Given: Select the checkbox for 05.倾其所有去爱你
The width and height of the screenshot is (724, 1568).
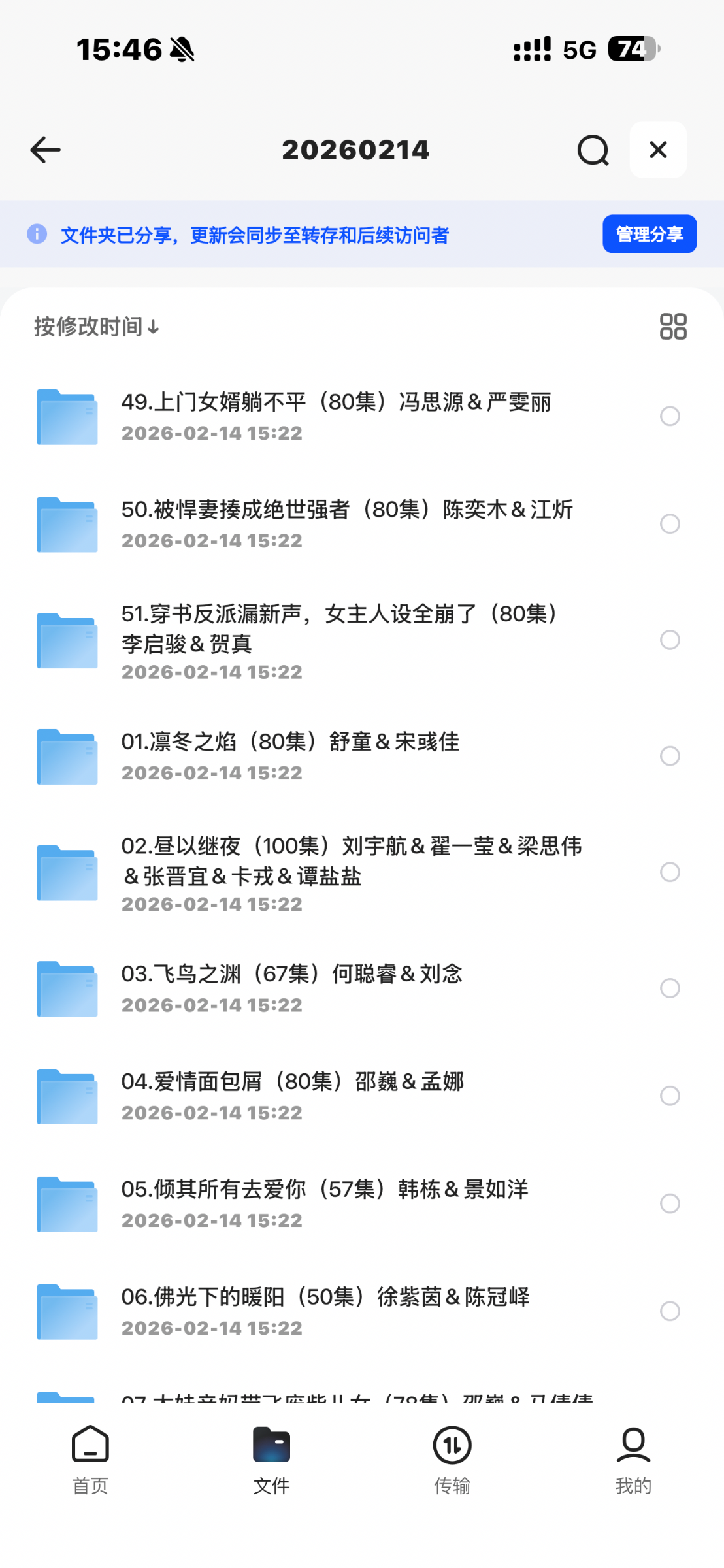Looking at the screenshot, I should 670,1203.
